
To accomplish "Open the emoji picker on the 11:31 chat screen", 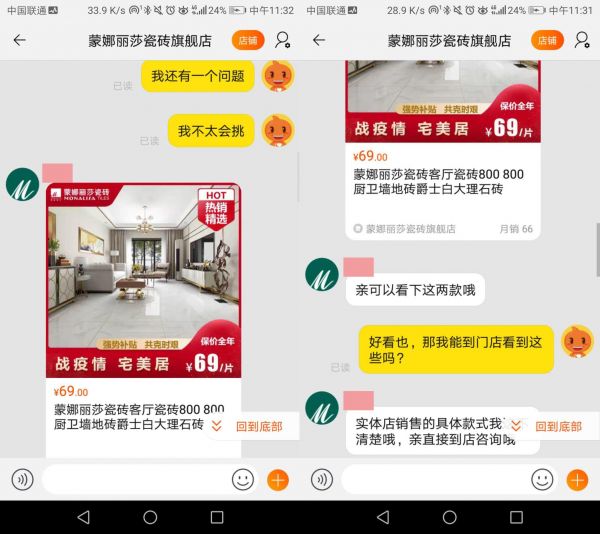I will pos(542,479).
